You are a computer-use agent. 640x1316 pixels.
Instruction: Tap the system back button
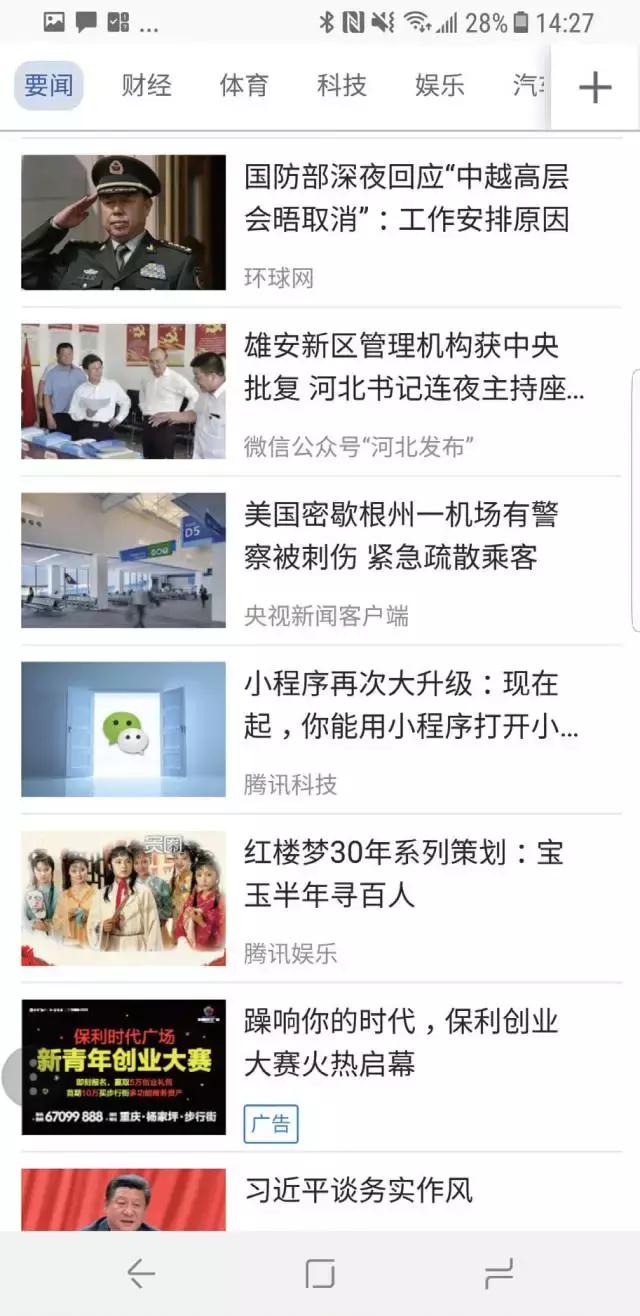pos(141,1273)
